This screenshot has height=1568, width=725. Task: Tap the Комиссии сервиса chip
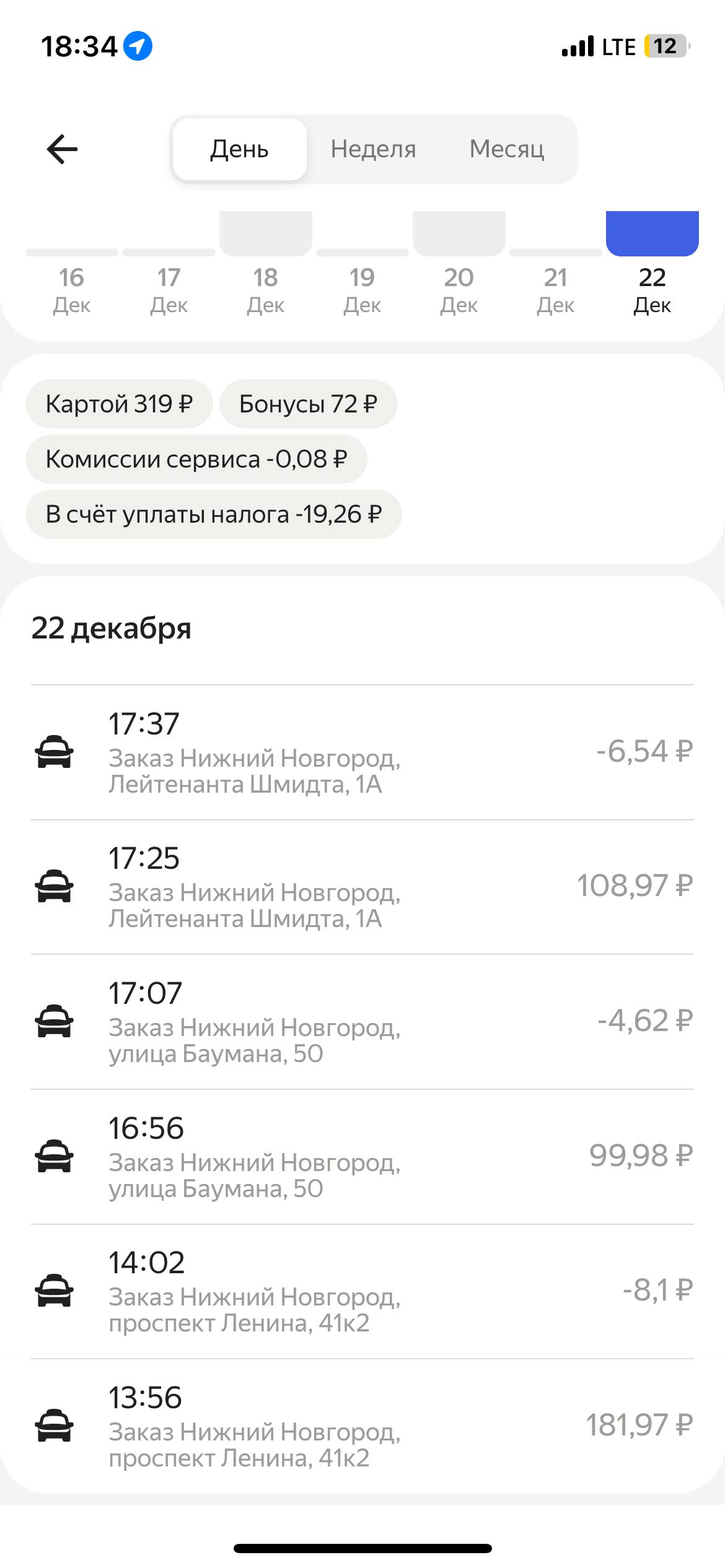[x=196, y=459]
